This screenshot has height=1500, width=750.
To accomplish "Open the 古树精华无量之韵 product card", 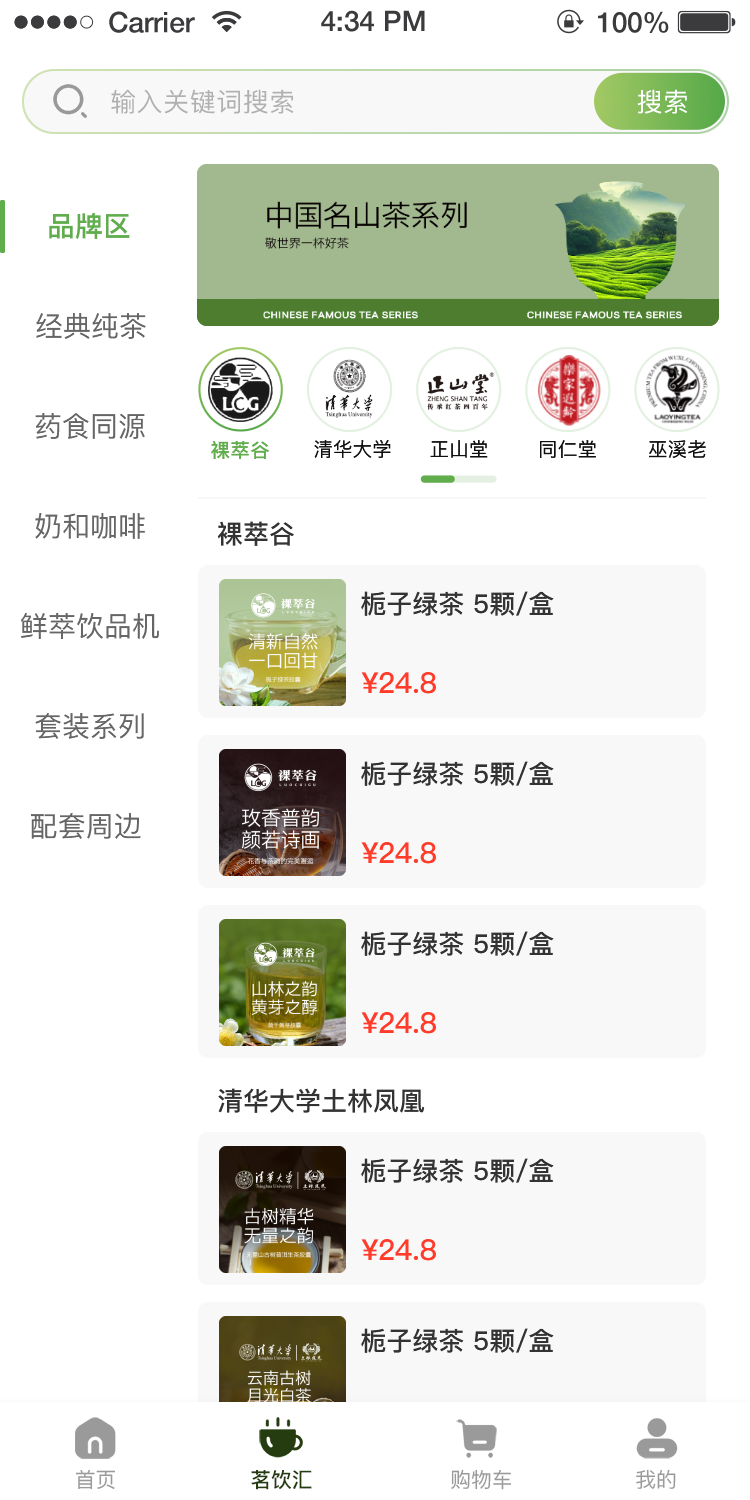I will tap(451, 1209).
